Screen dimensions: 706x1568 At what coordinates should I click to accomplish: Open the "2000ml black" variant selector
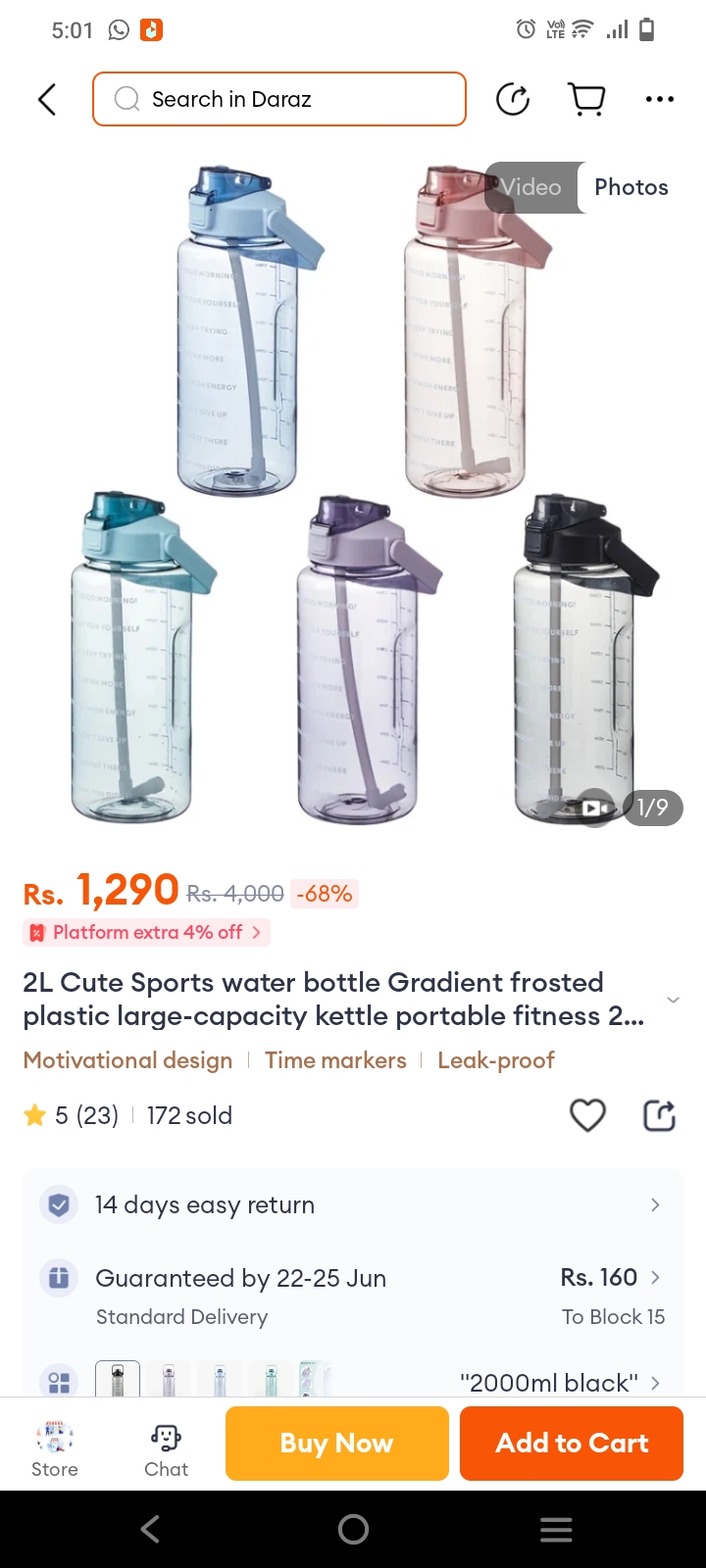559,1382
